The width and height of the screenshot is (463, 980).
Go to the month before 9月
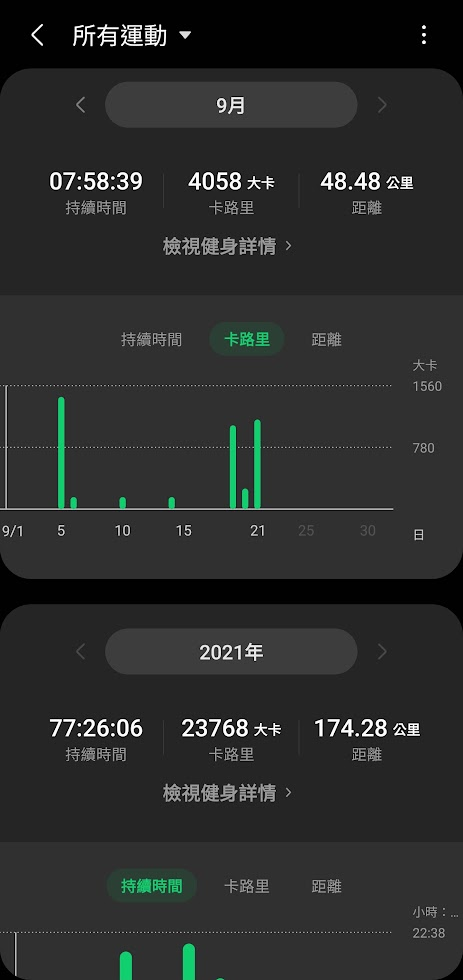81,105
